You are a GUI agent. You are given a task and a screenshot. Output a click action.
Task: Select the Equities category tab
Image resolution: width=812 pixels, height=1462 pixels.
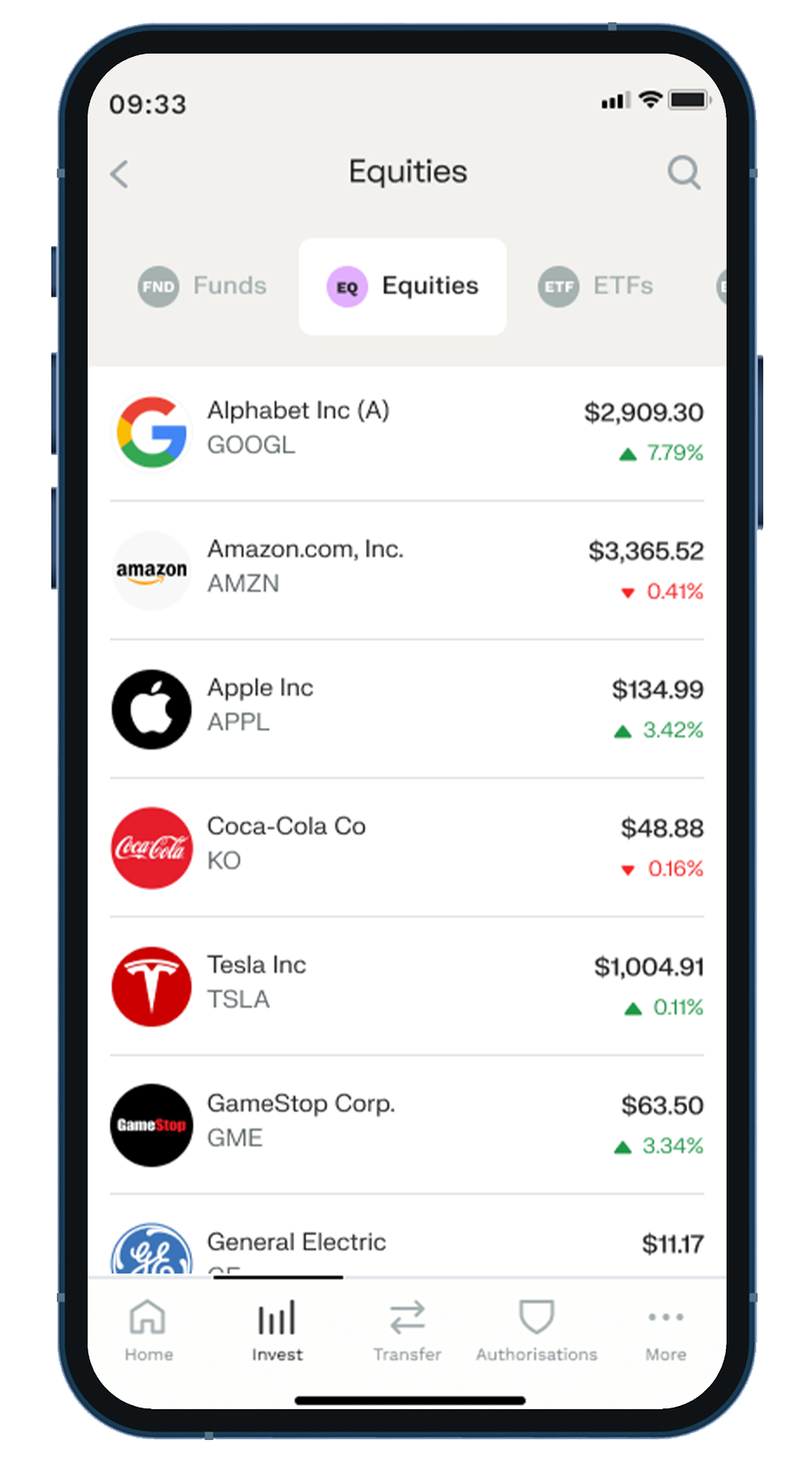pyautogui.click(x=404, y=286)
